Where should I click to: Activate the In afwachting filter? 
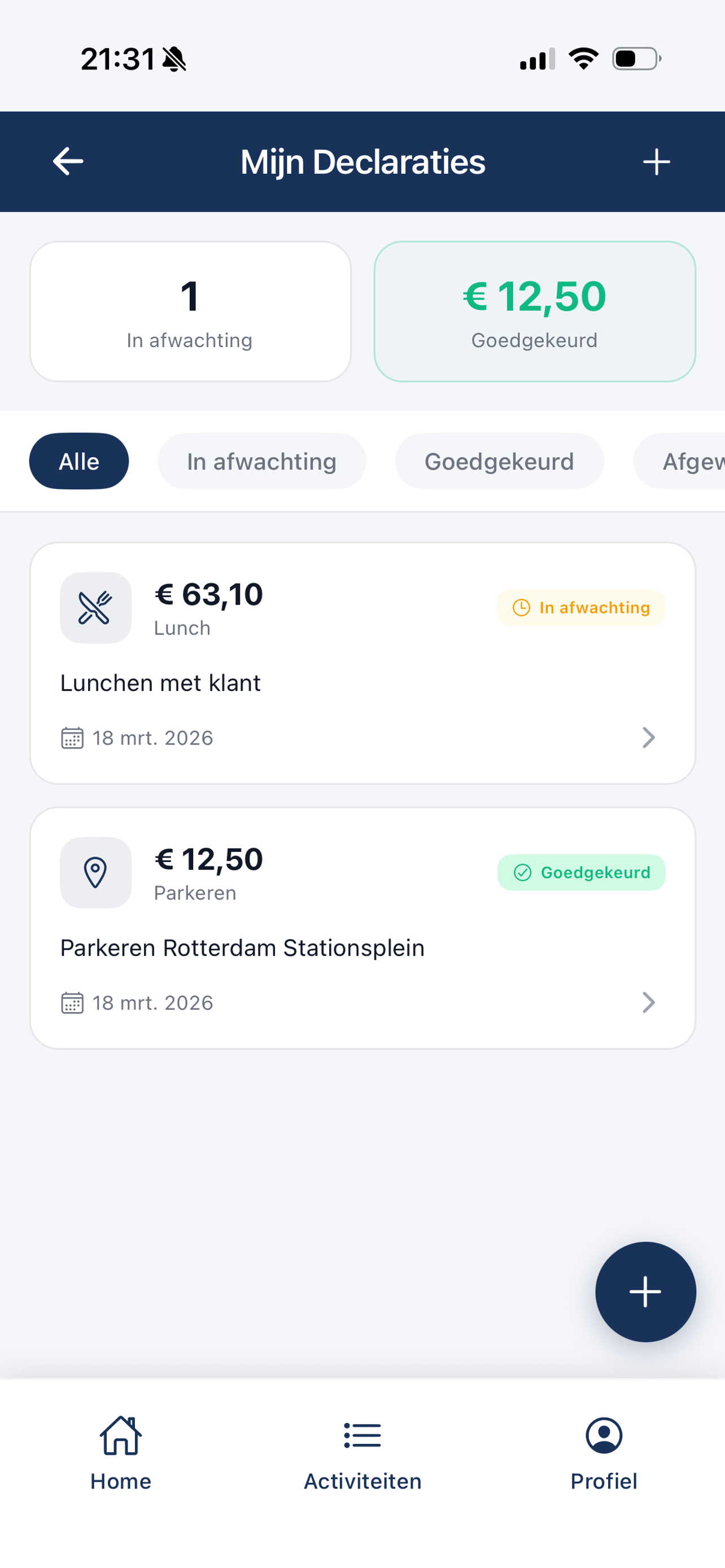[262, 461]
